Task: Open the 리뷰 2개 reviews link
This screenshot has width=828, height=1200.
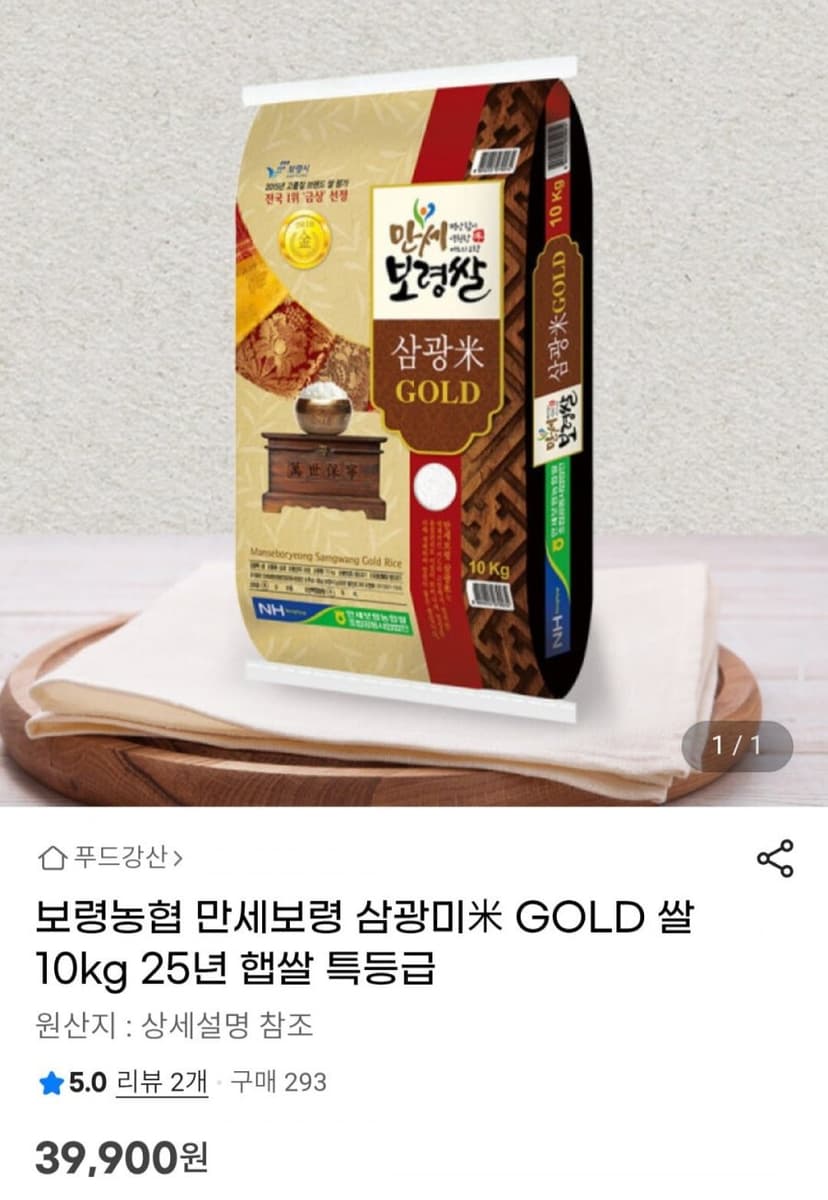Action: tap(162, 1082)
